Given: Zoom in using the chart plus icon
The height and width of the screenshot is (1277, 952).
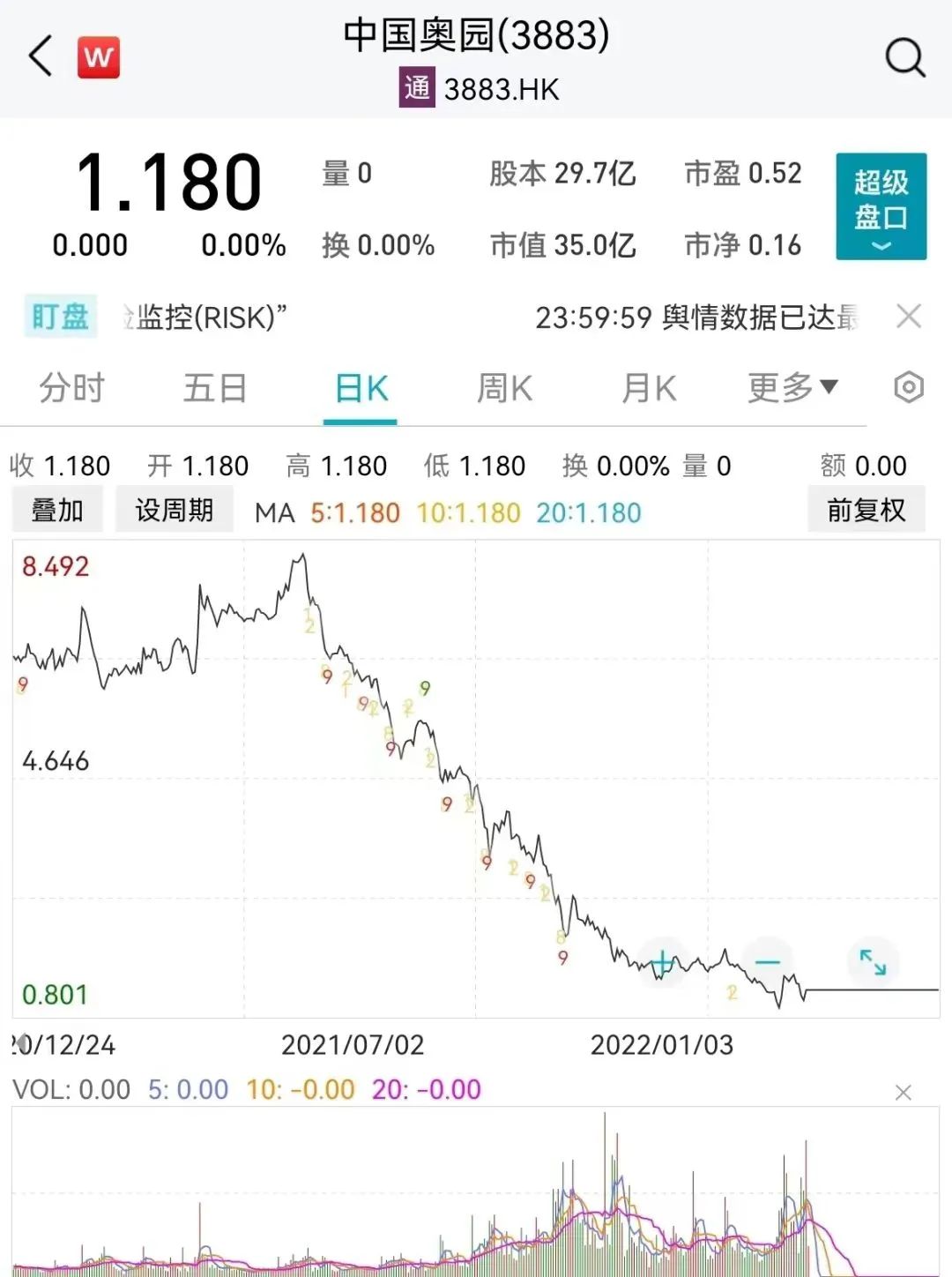Looking at the screenshot, I should (663, 962).
